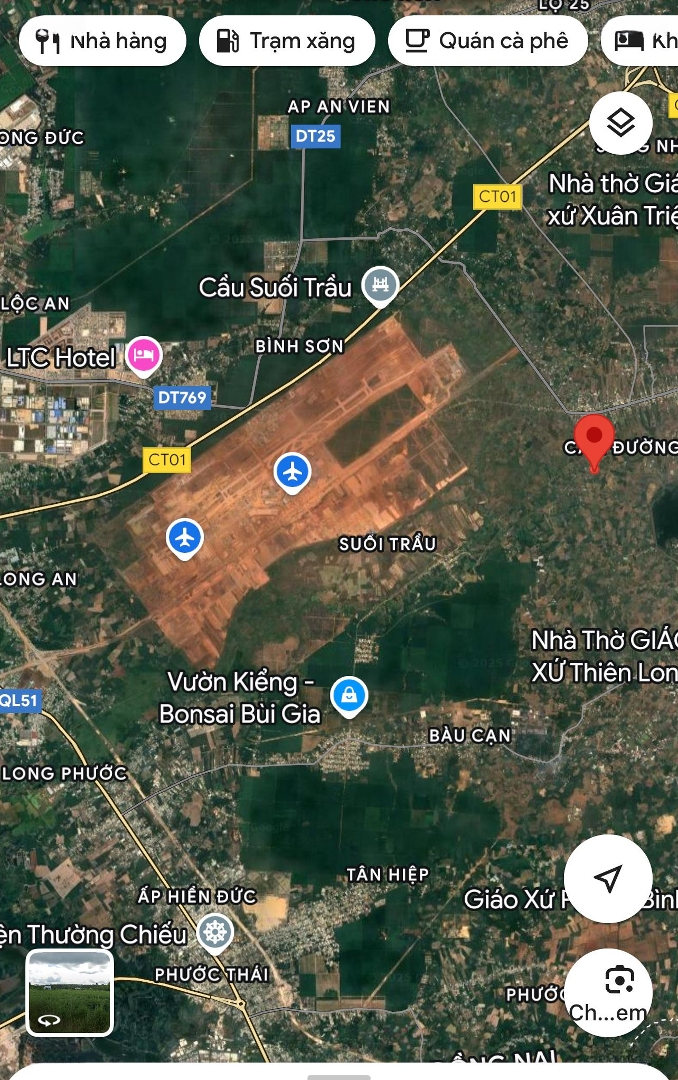The height and width of the screenshot is (1080, 678).
Task: Open the airport marker near Bình Sơn
Action: (x=292, y=472)
